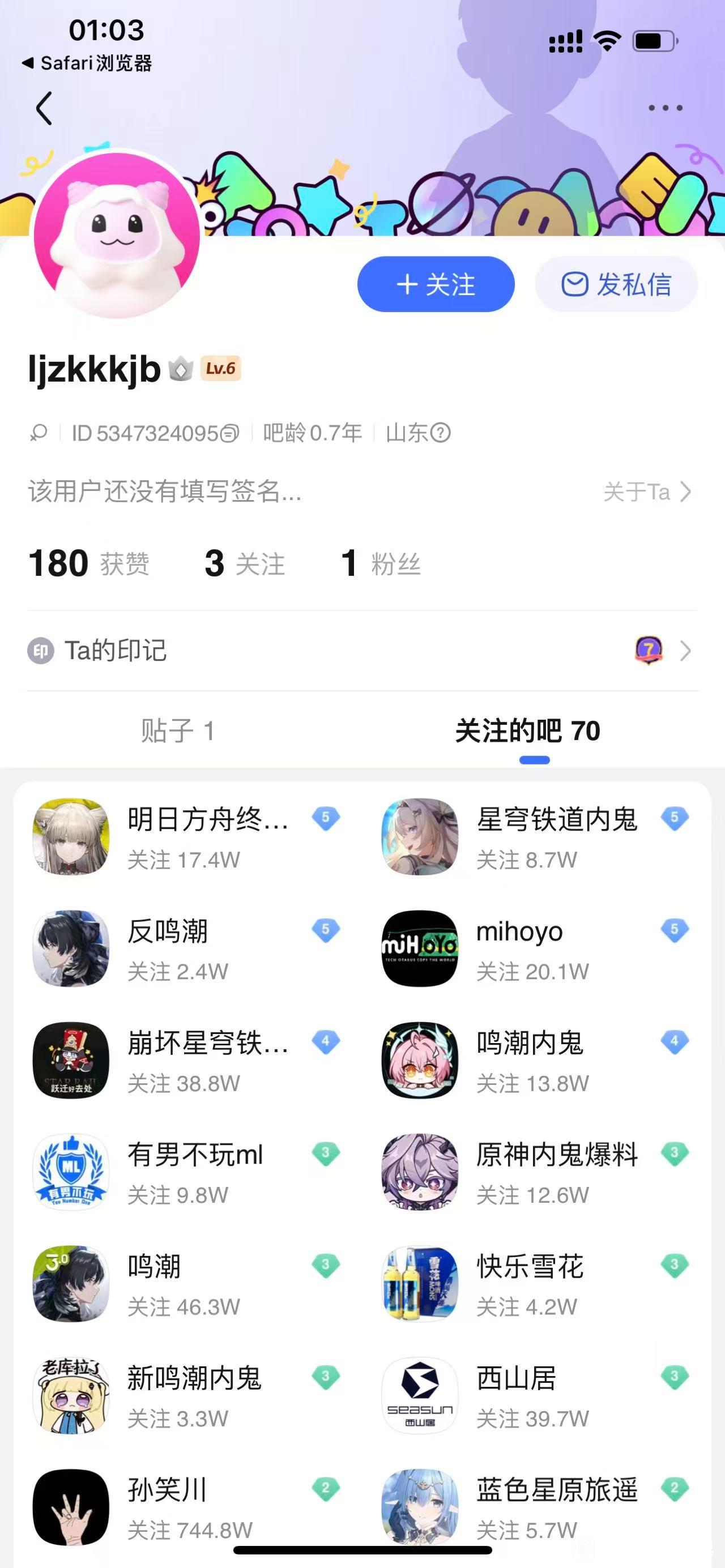Open the 新鸣潮内鬼 forum

tap(186, 1395)
